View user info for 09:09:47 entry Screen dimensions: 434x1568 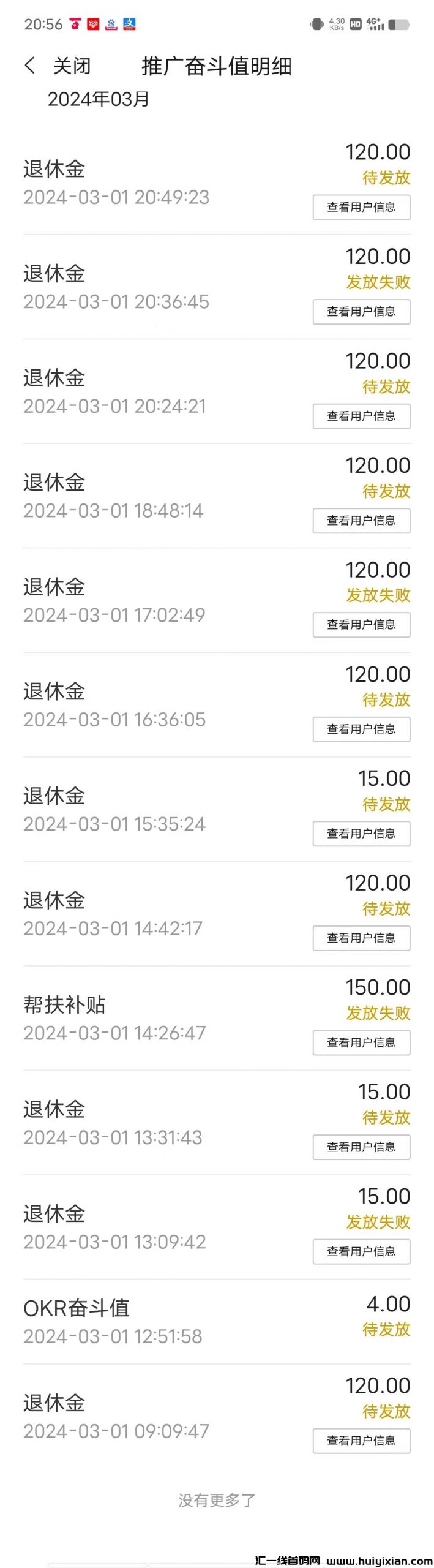coord(361,1441)
